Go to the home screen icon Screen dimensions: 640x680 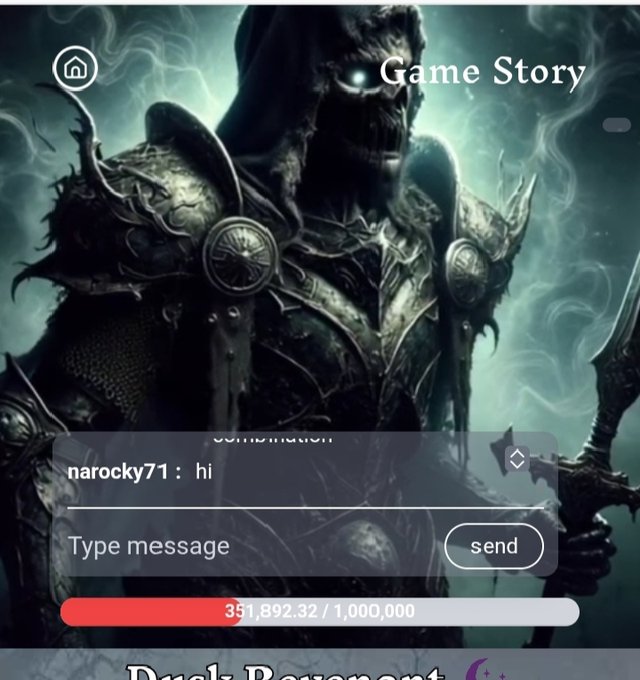tap(75, 68)
